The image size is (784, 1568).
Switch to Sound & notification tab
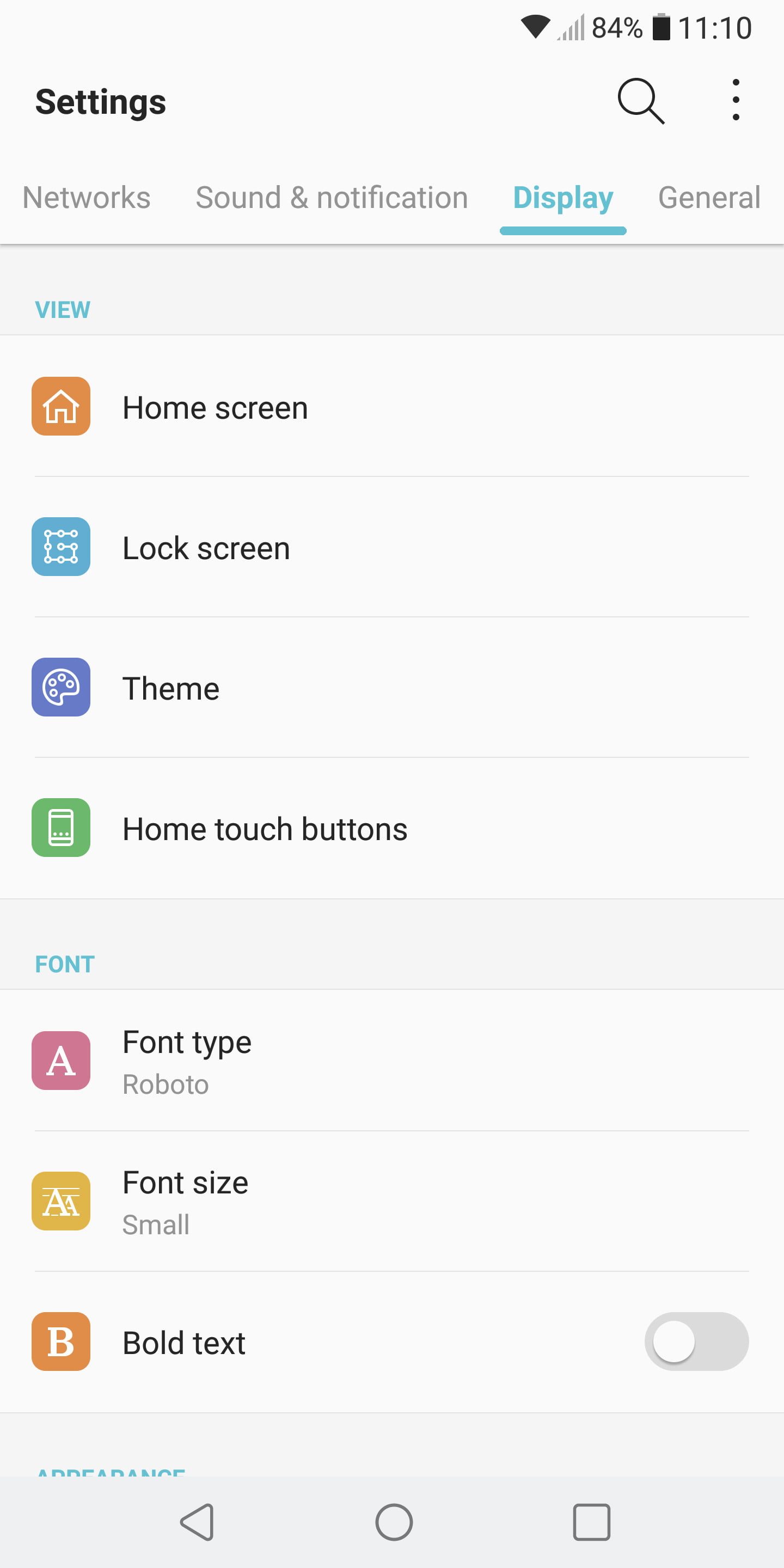(331, 198)
